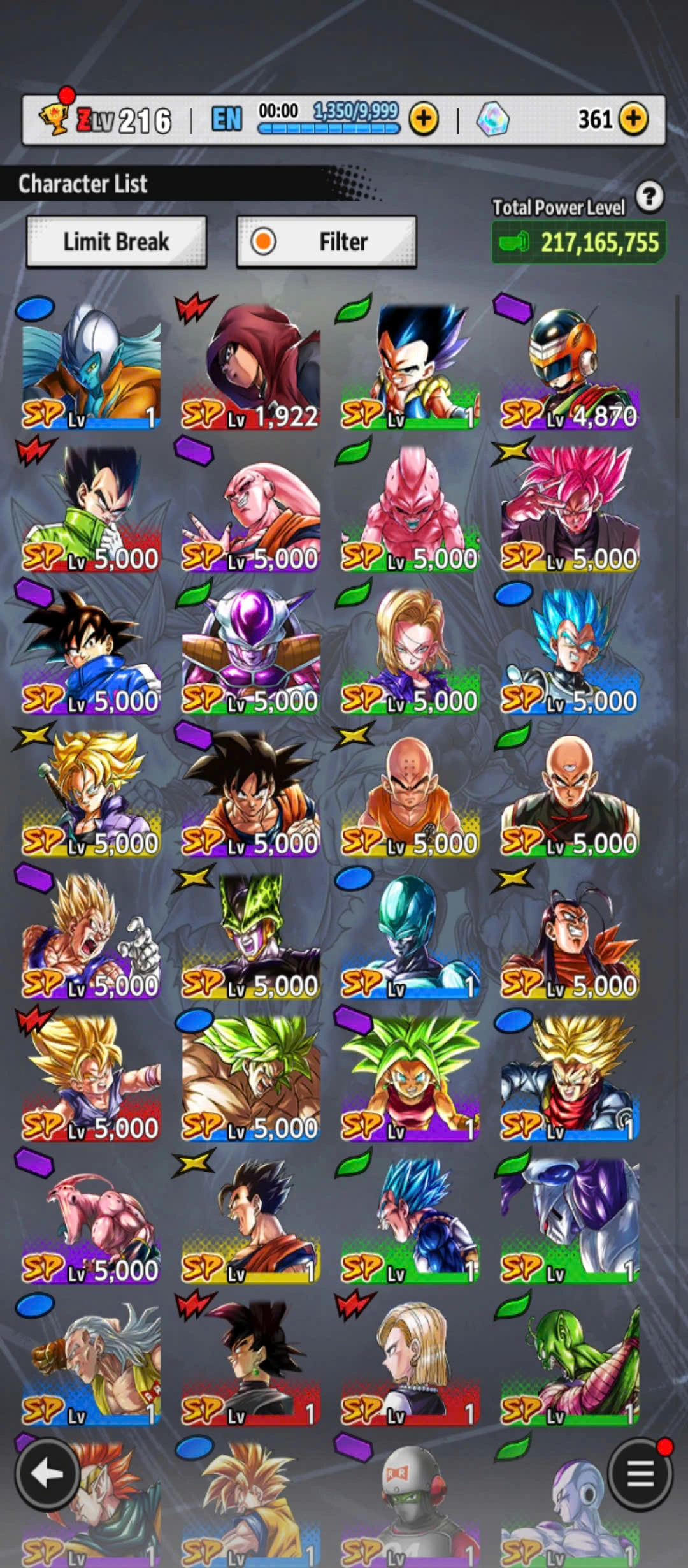The image size is (688, 1568).
Task: Open the Limit Break menu
Action: 116,242
